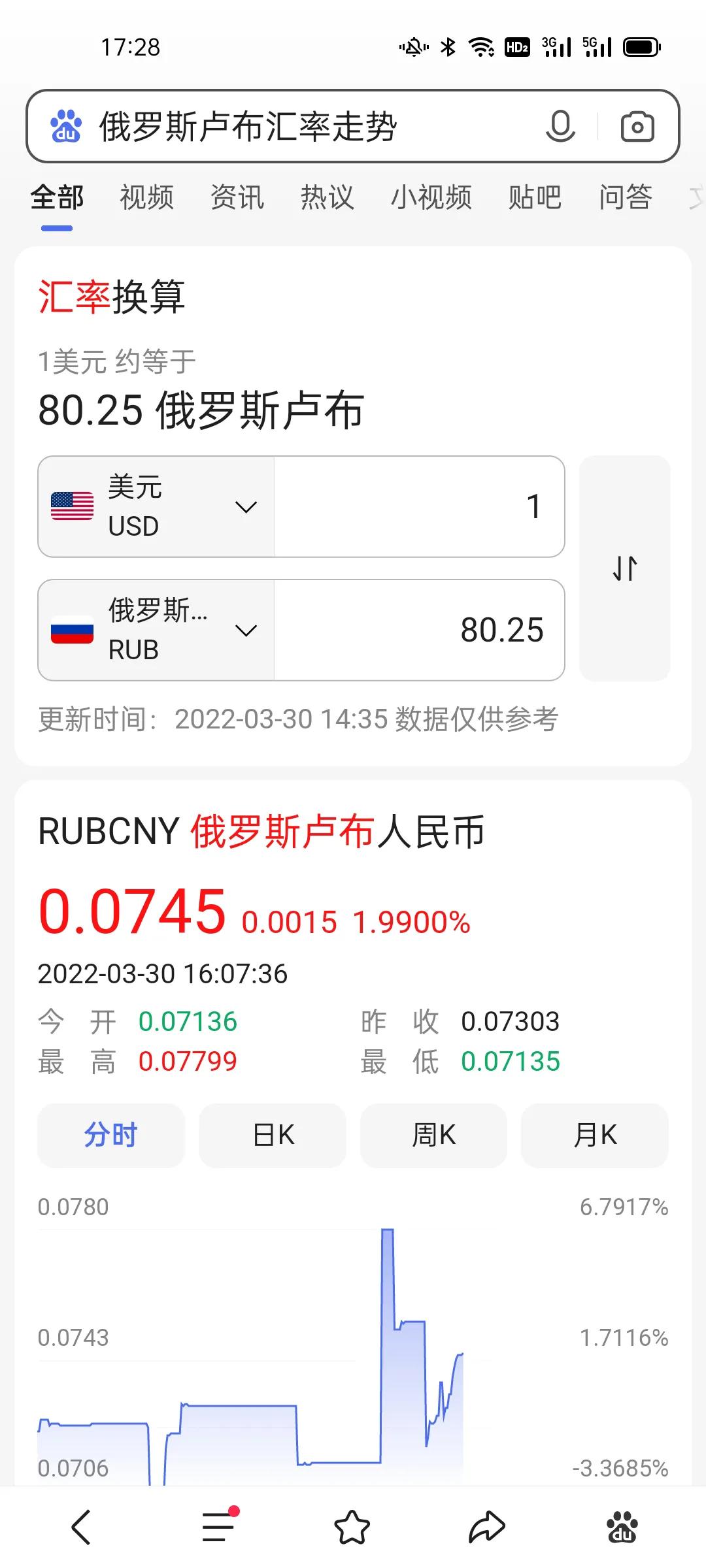
Task: Switch to the 视频 tab
Action: [147, 197]
